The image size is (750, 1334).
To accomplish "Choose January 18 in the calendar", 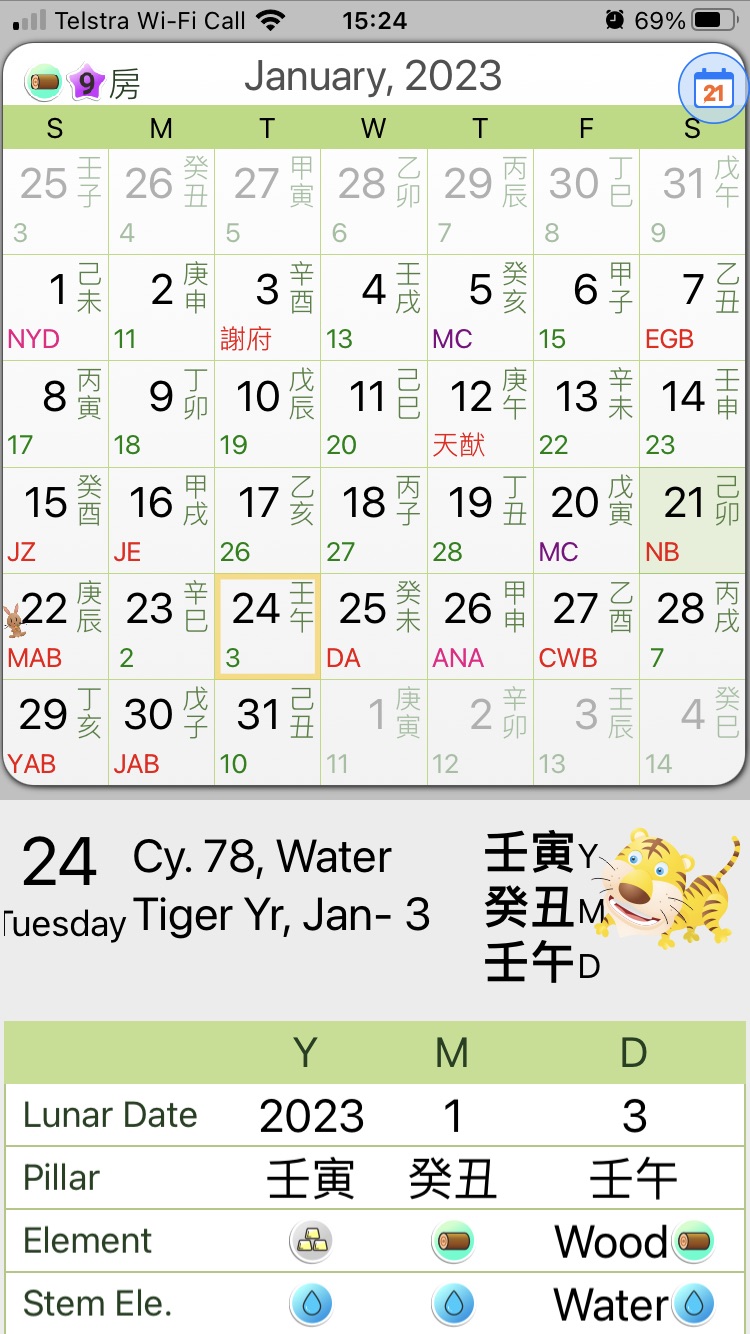I will point(374,520).
